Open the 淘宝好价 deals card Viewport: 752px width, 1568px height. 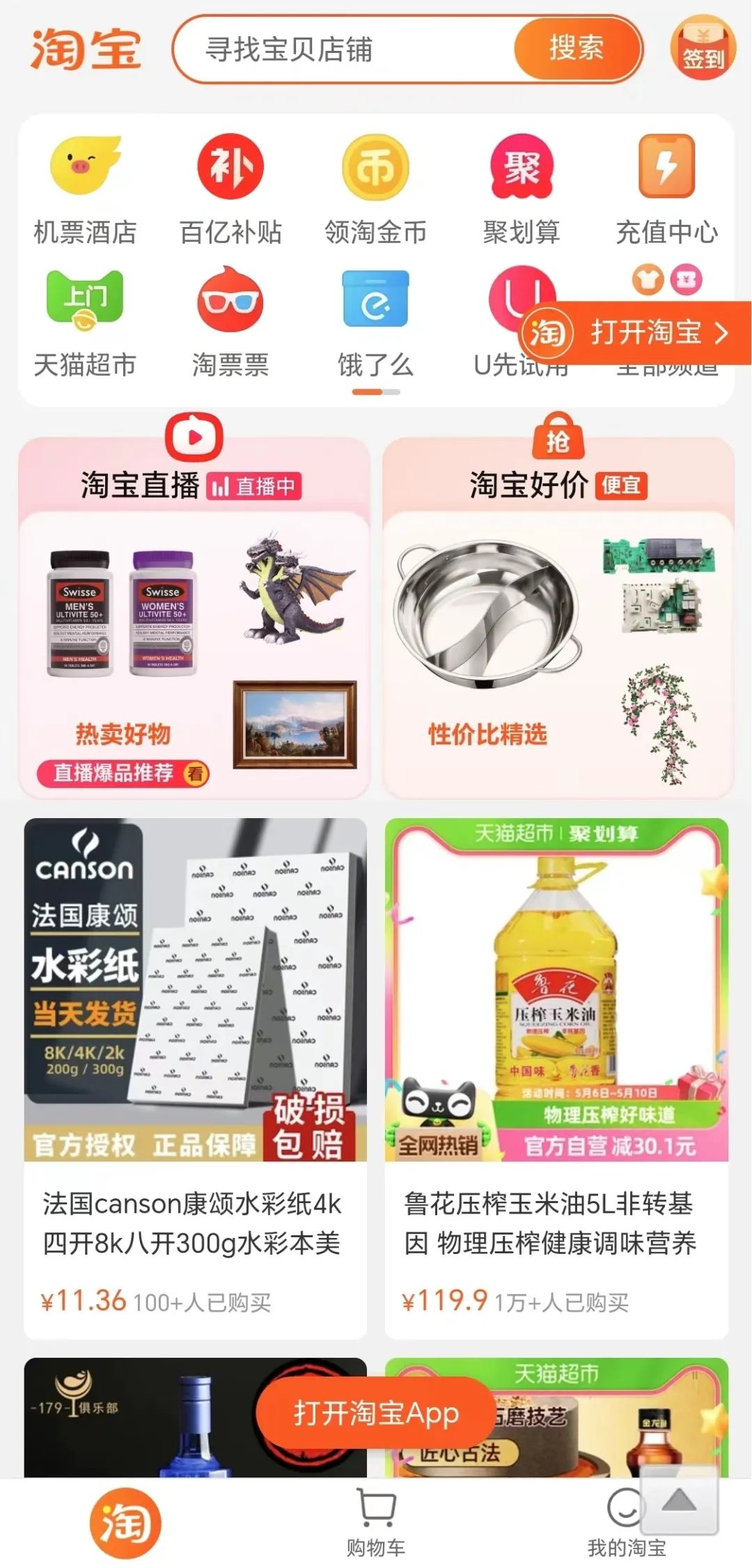click(x=558, y=620)
